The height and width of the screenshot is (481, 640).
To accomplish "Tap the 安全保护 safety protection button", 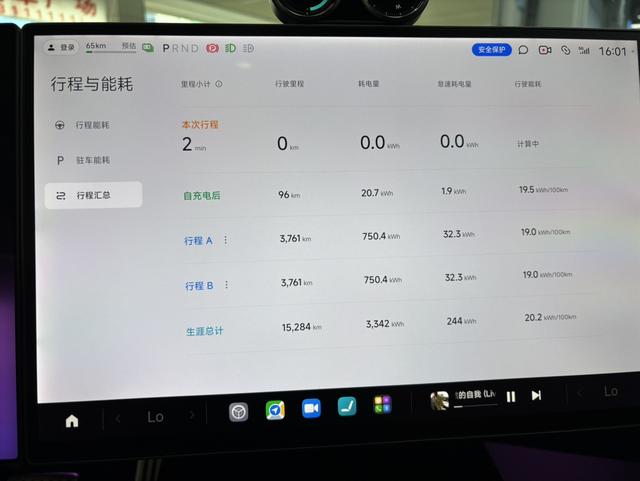I will (x=491, y=50).
